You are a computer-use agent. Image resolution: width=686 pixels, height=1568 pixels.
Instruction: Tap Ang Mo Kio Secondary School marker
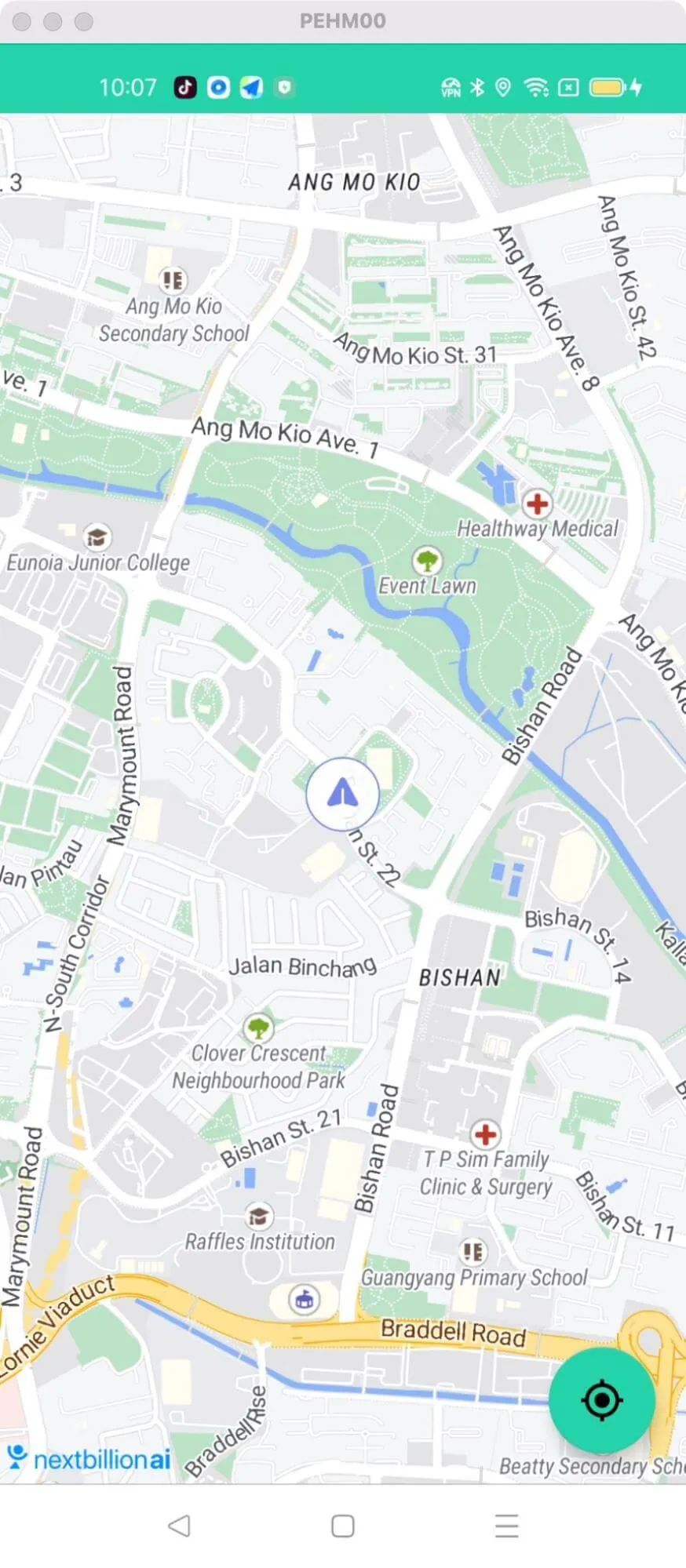point(173,279)
